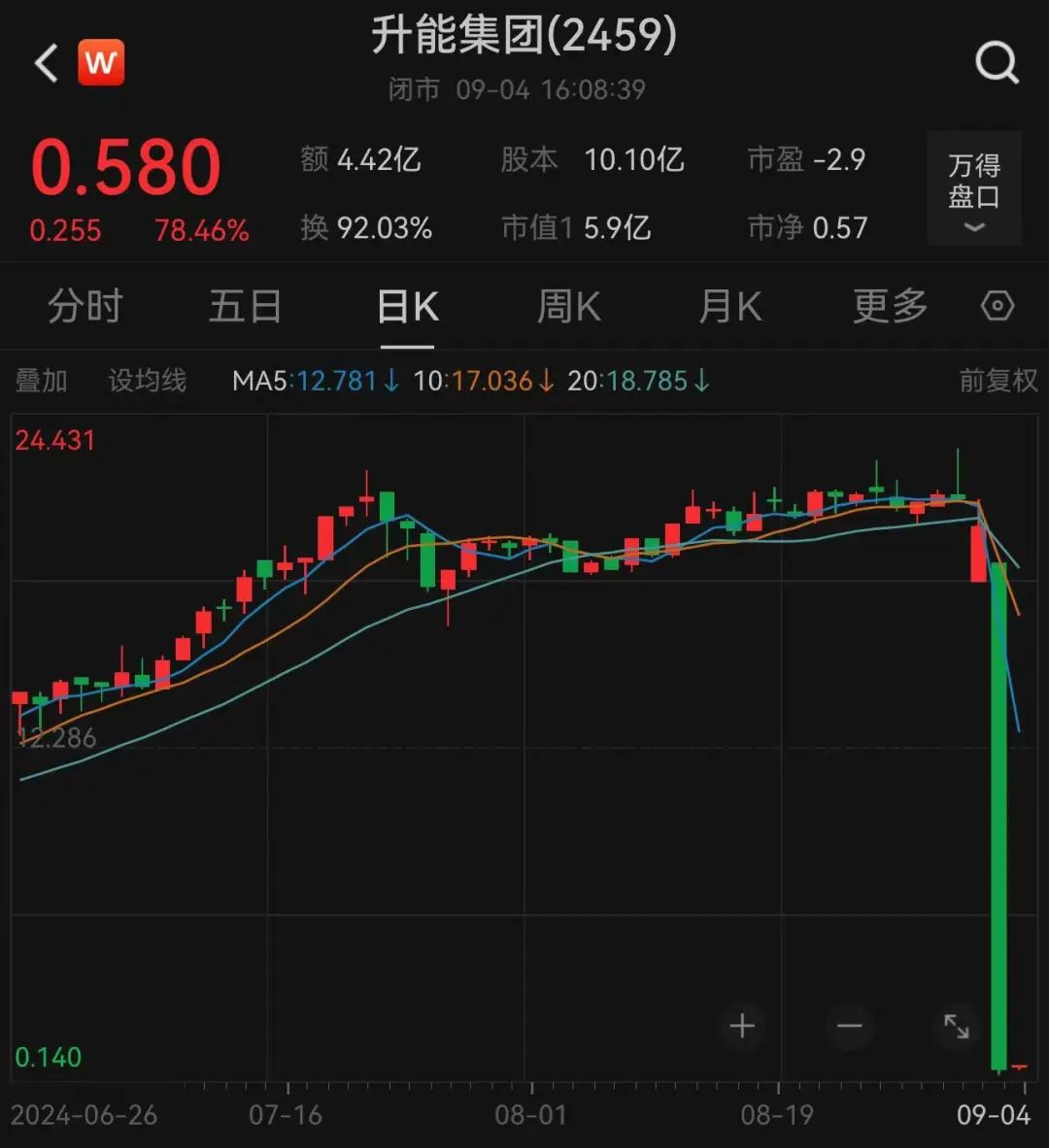This screenshot has height=1148, width=1049.
Task: Go back using the top-left arrow
Action: [x=47, y=63]
